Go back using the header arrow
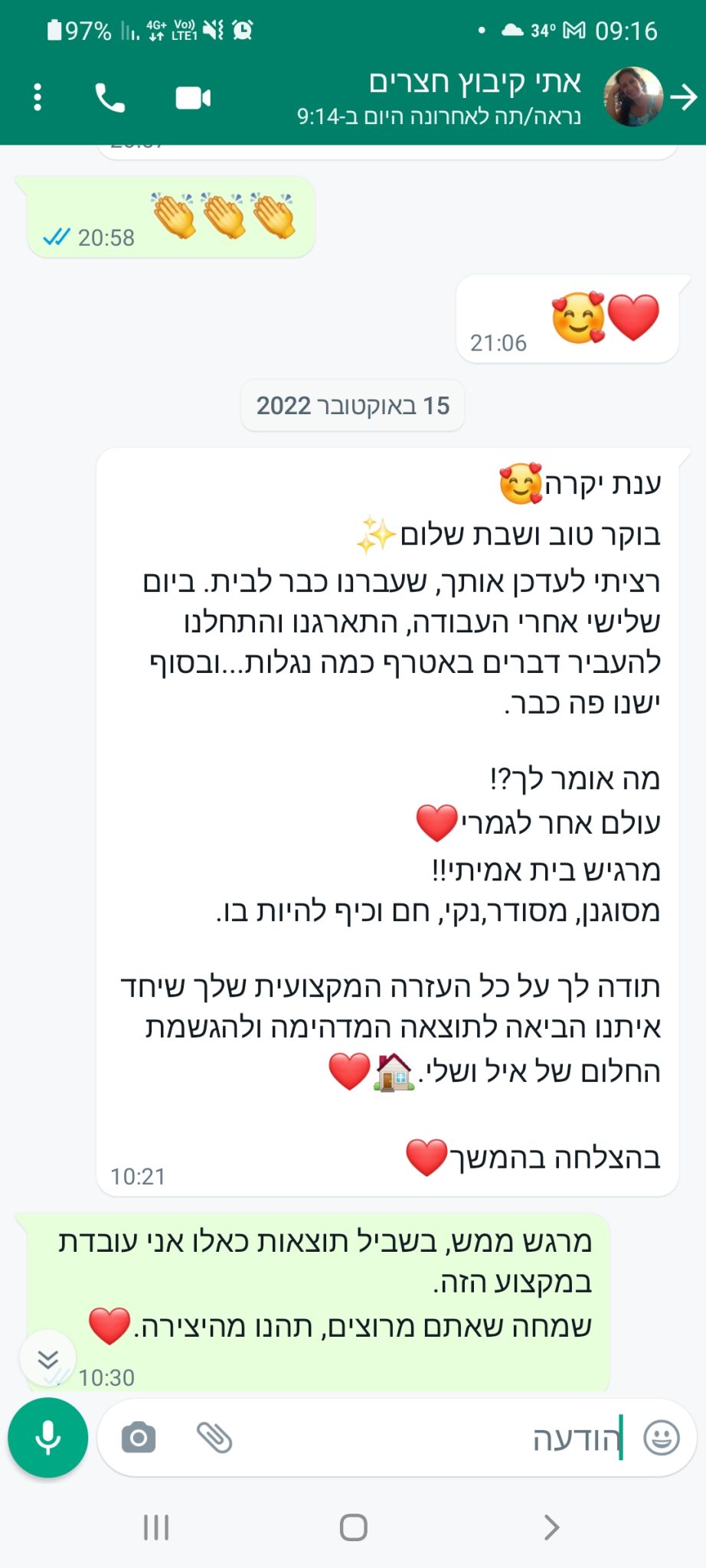The image size is (706, 1568). point(683,97)
